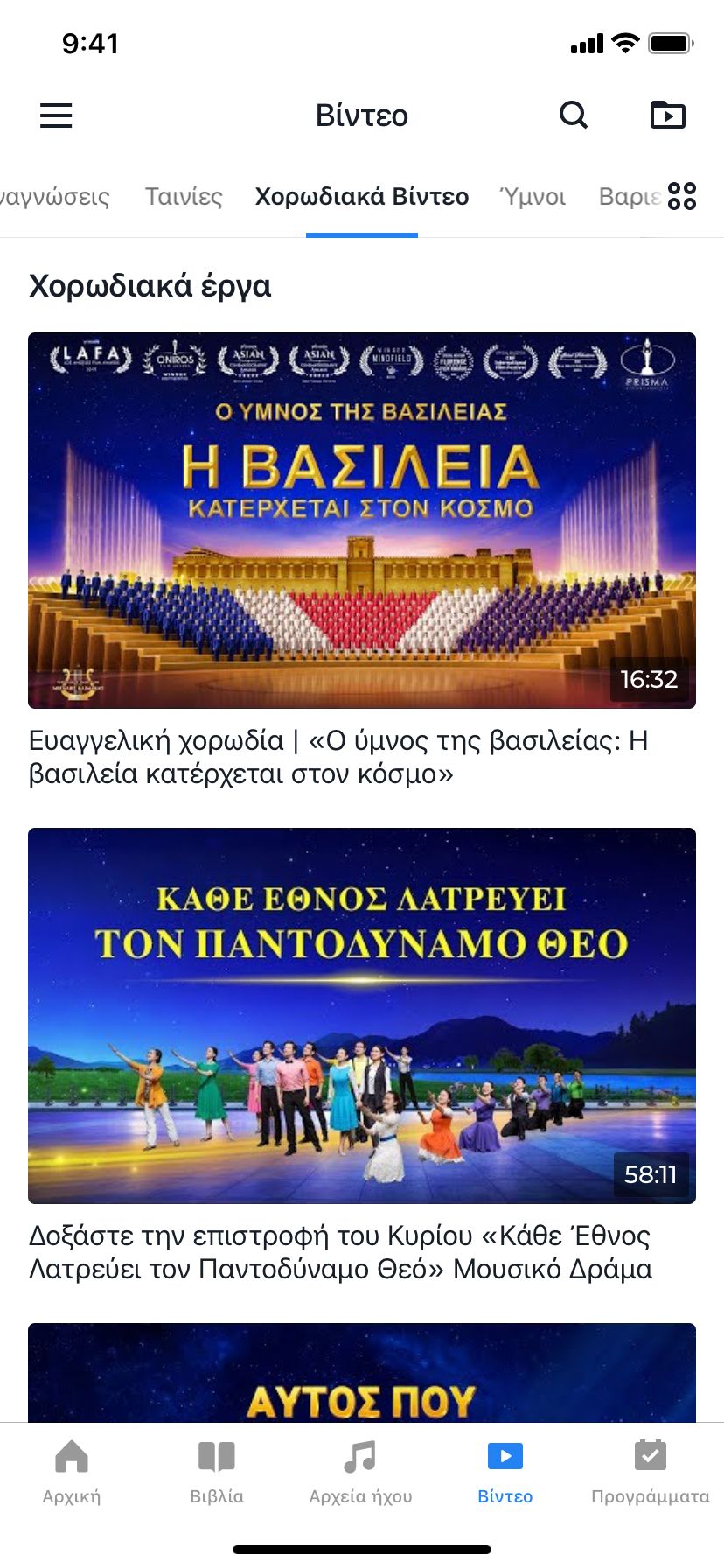Image resolution: width=724 pixels, height=1568 pixels.
Task: Play the Κάθε Έθνος Λατρεύει musical drama video
Action: pyautogui.click(x=362, y=1015)
